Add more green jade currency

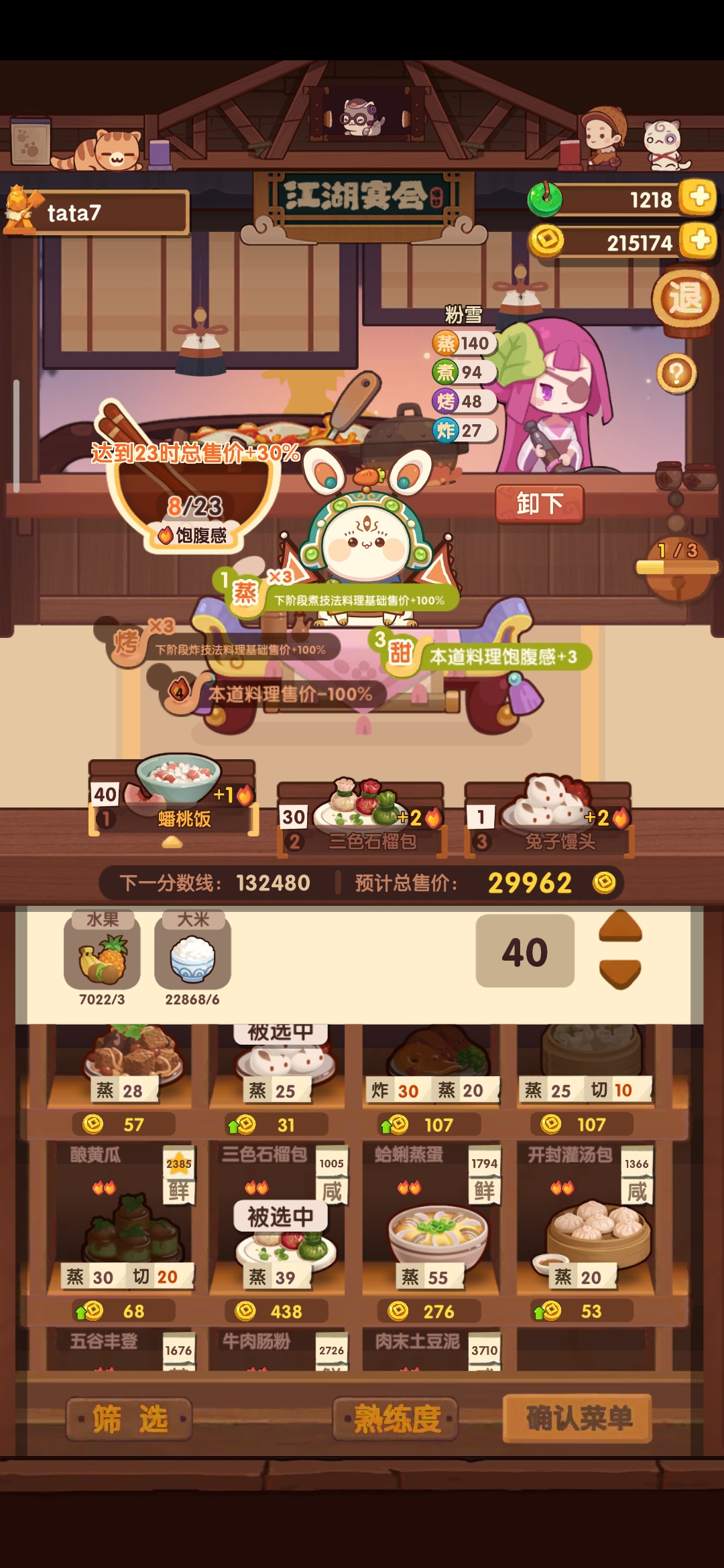[699, 197]
